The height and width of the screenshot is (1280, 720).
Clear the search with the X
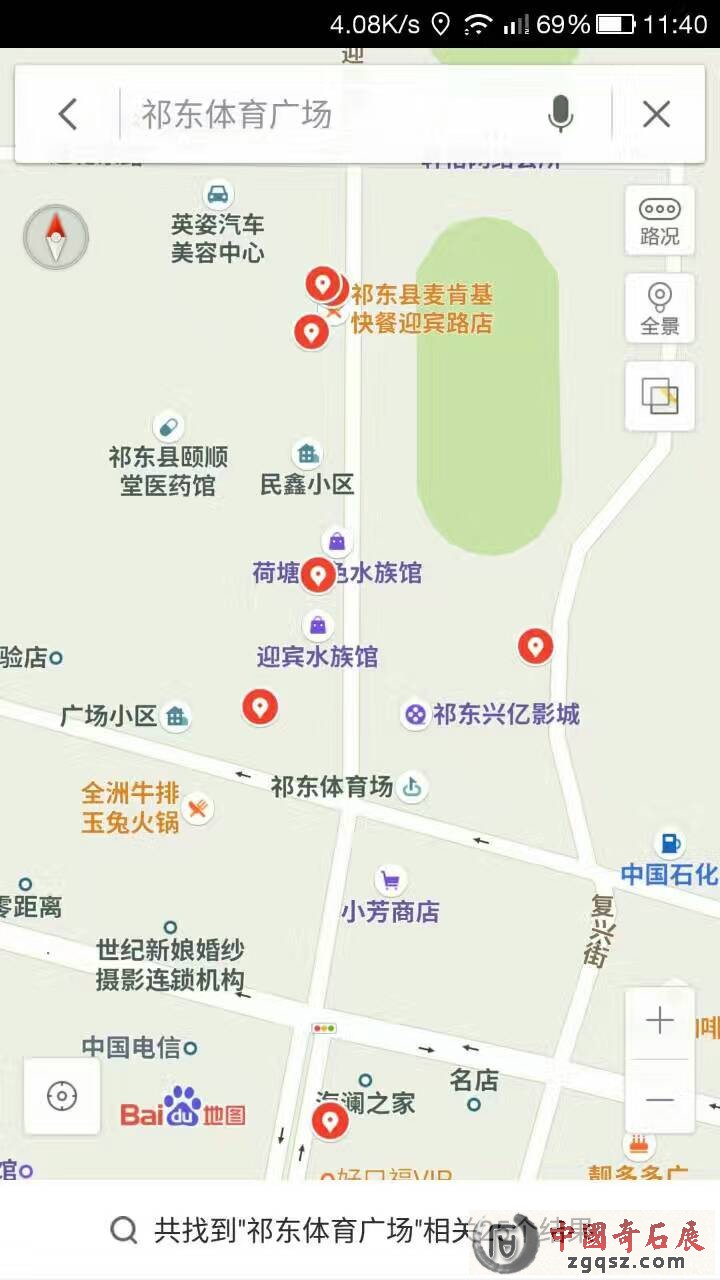[656, 114]
